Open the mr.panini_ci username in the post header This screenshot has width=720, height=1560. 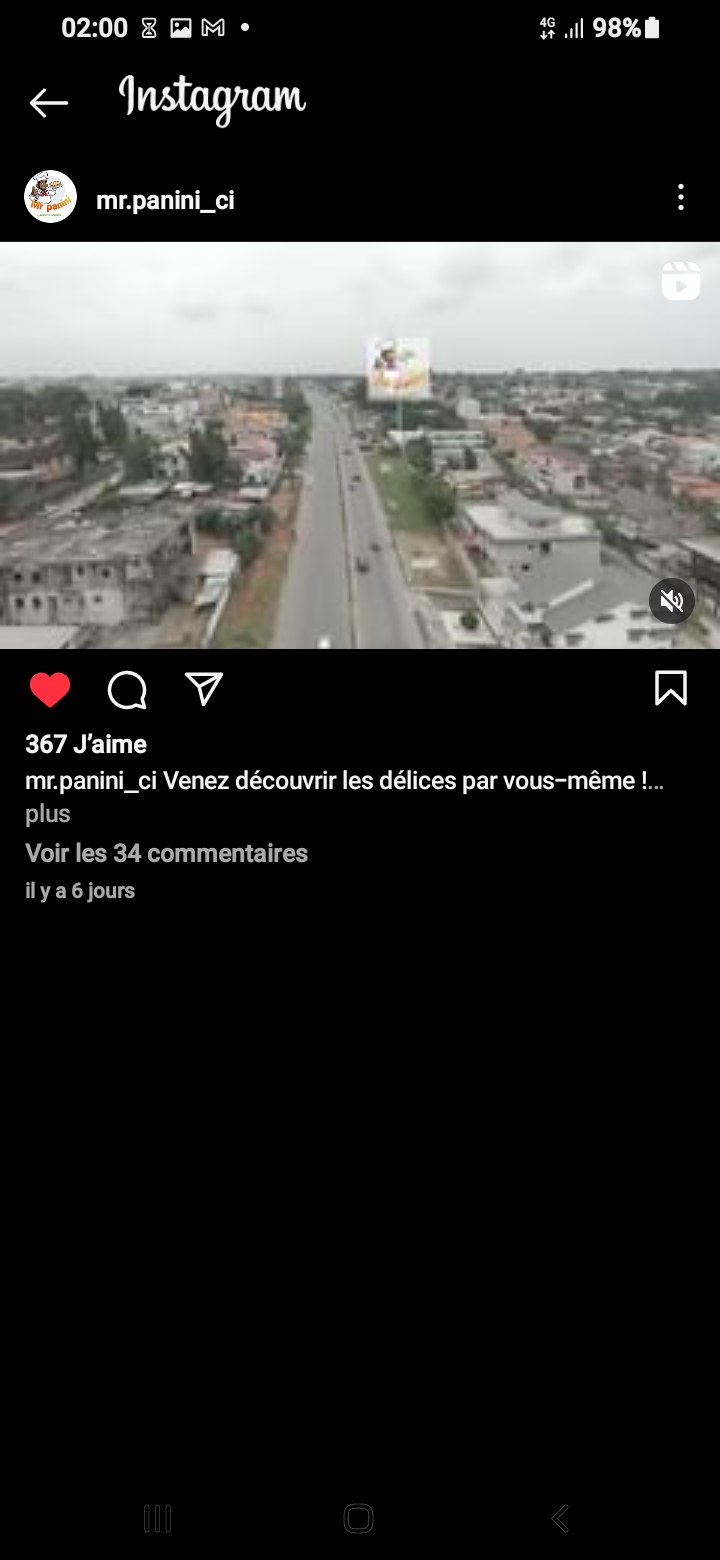[165, 200]
